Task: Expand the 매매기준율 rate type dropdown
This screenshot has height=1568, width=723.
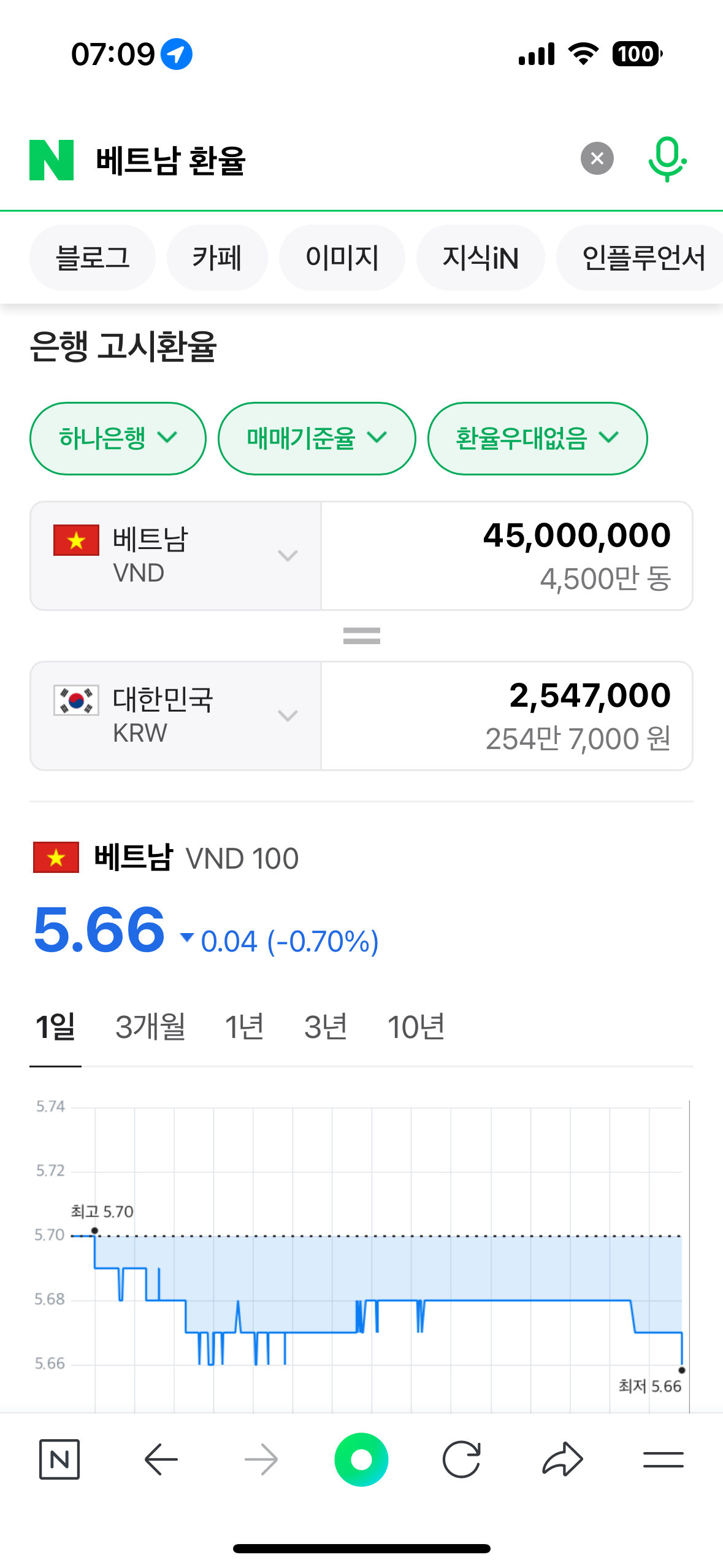Action: (x=316, y=438)
